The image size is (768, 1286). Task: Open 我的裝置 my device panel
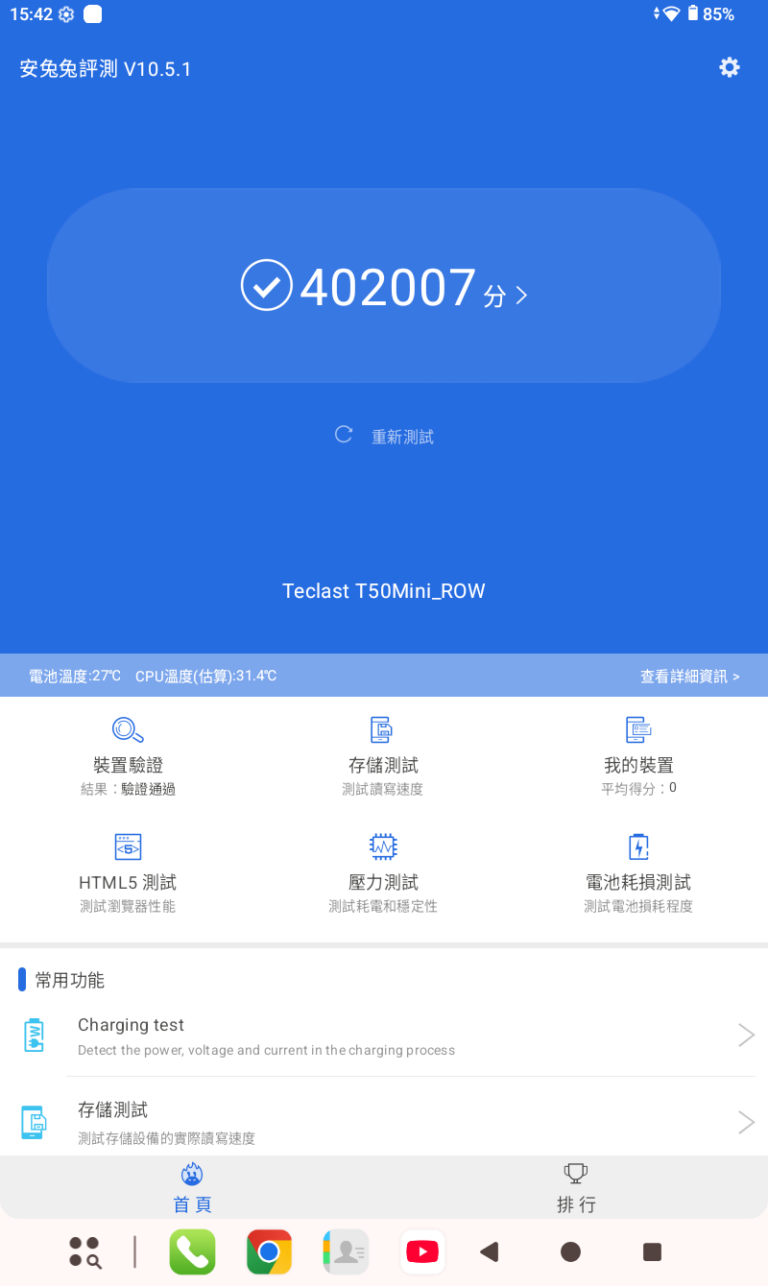[x=638, y=750]
